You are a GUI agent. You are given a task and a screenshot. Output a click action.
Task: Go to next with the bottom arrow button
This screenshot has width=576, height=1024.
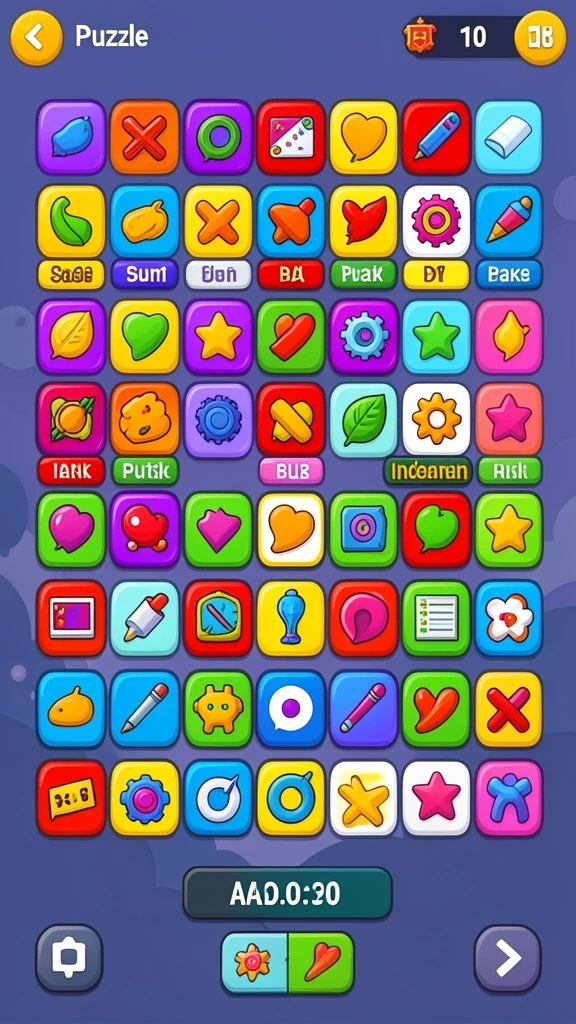(x=507, y=959)
